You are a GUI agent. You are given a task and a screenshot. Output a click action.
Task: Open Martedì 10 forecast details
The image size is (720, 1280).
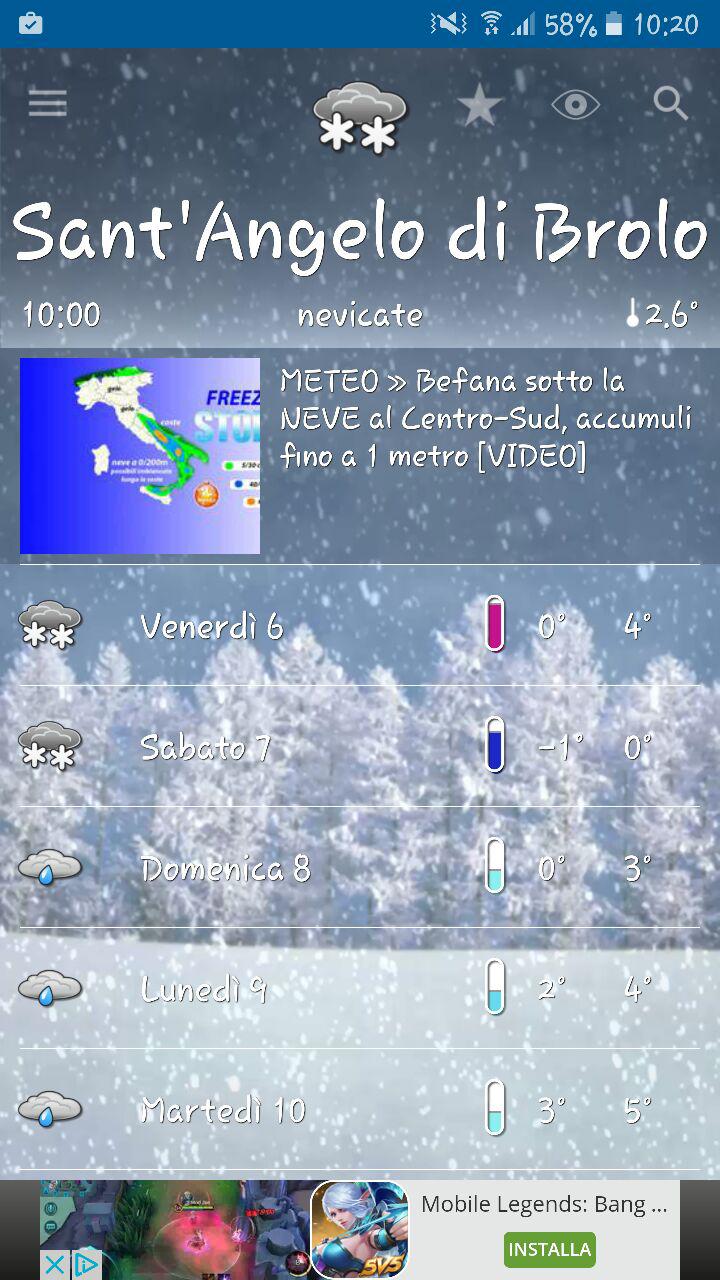click(360, 1110)
